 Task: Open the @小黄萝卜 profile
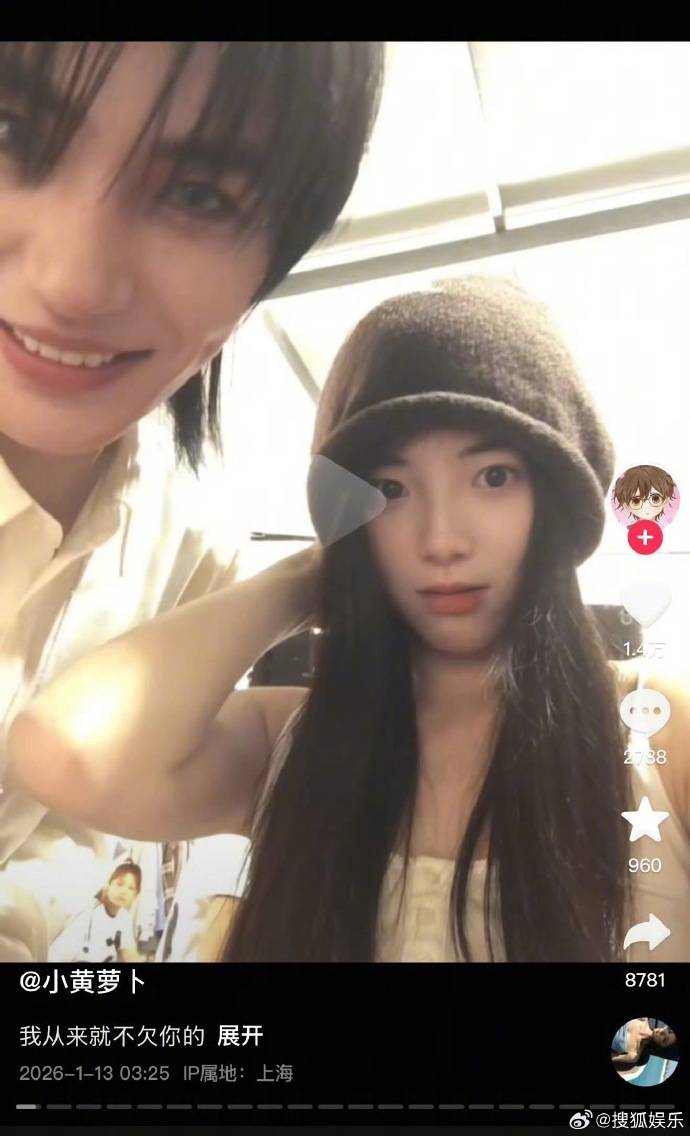83,982
